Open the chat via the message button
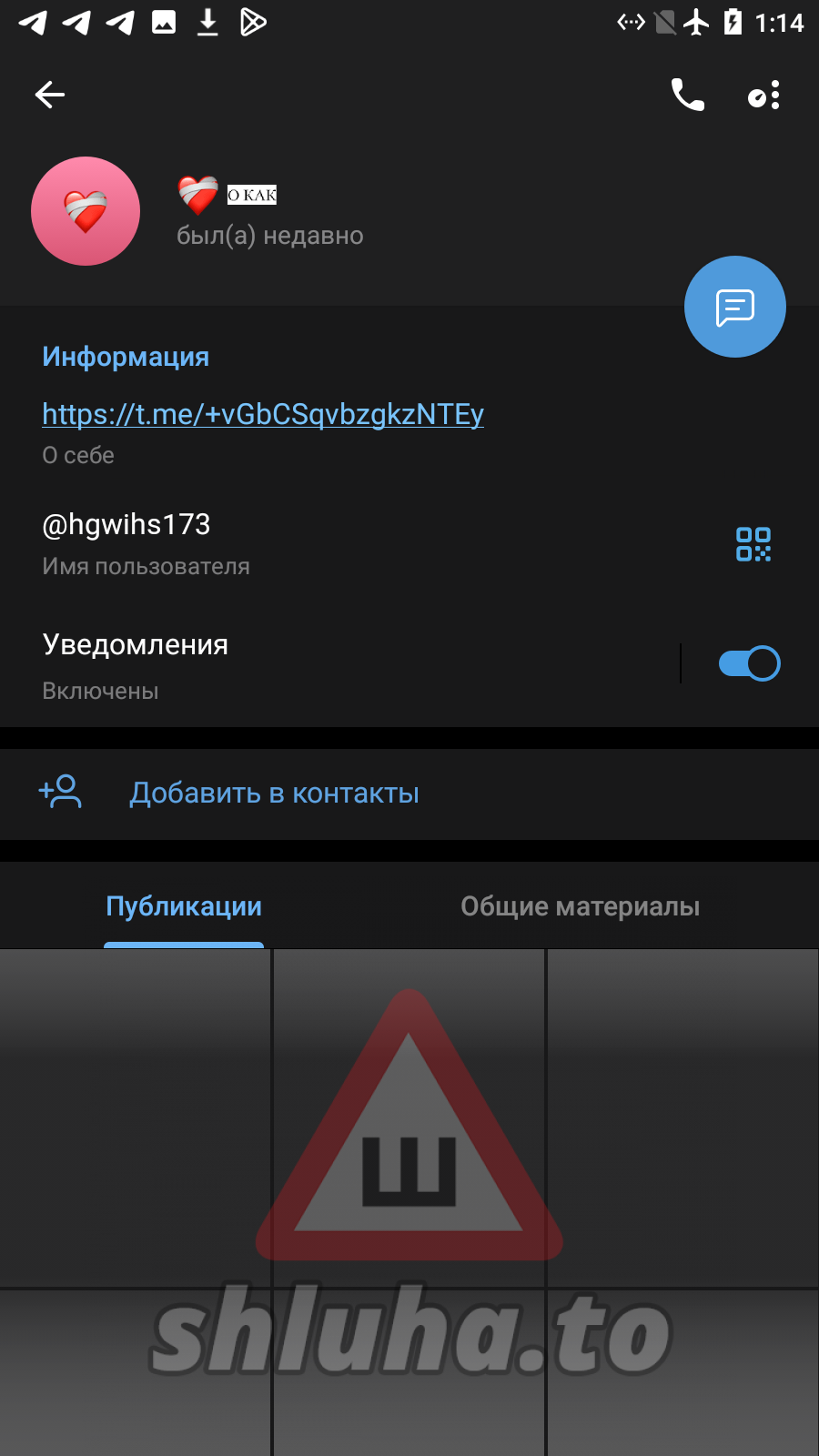The height and width of the screenshot is (1456, 819). 734,307
